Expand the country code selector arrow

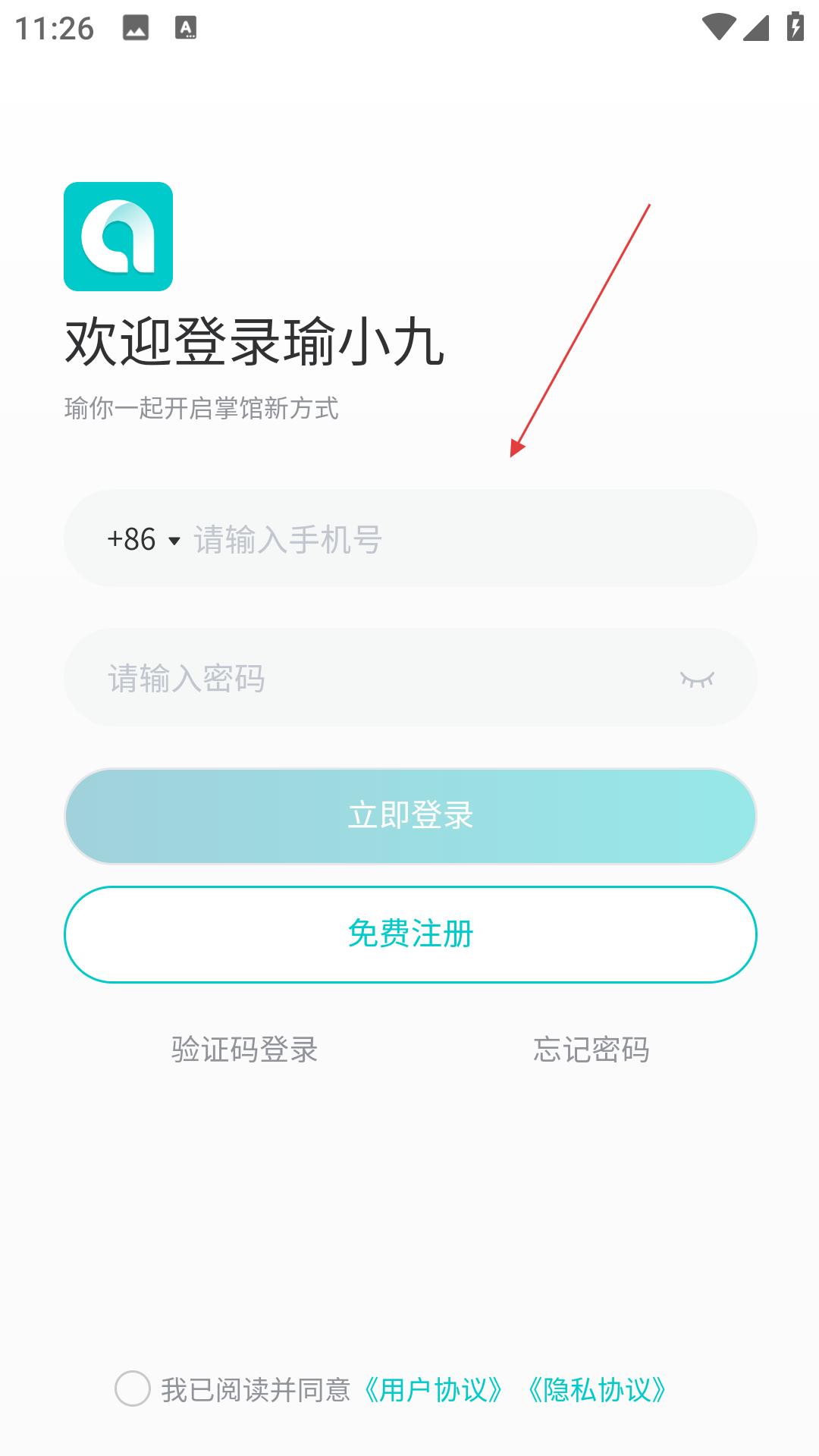click(x=175, y=541)
